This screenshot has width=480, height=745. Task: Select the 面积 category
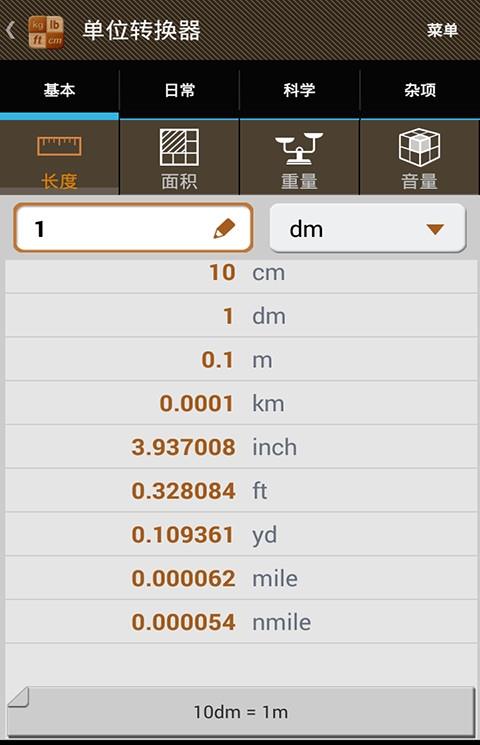179,158
